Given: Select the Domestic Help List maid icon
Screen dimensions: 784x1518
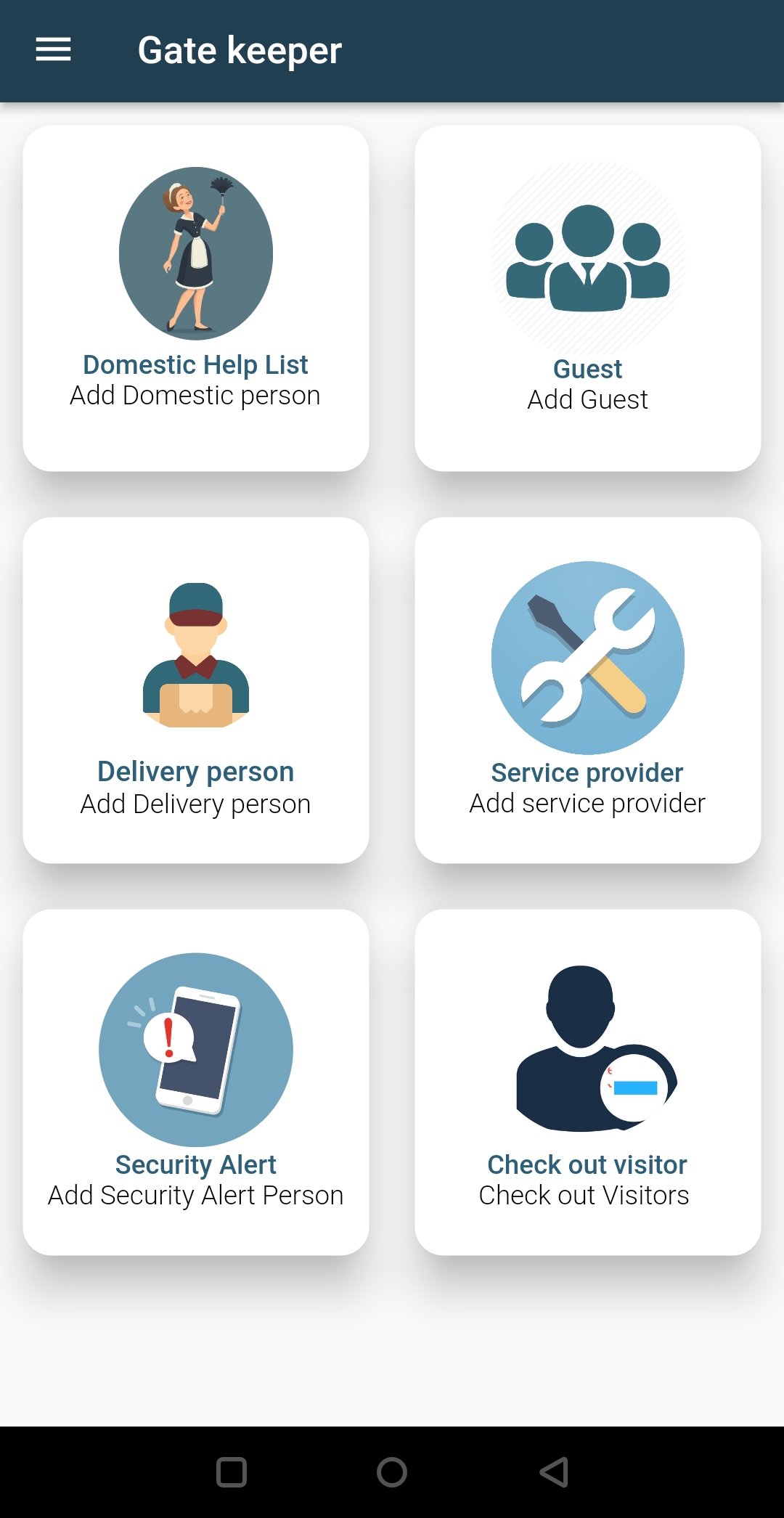Looking at the screenshot, I should [196, 253].
